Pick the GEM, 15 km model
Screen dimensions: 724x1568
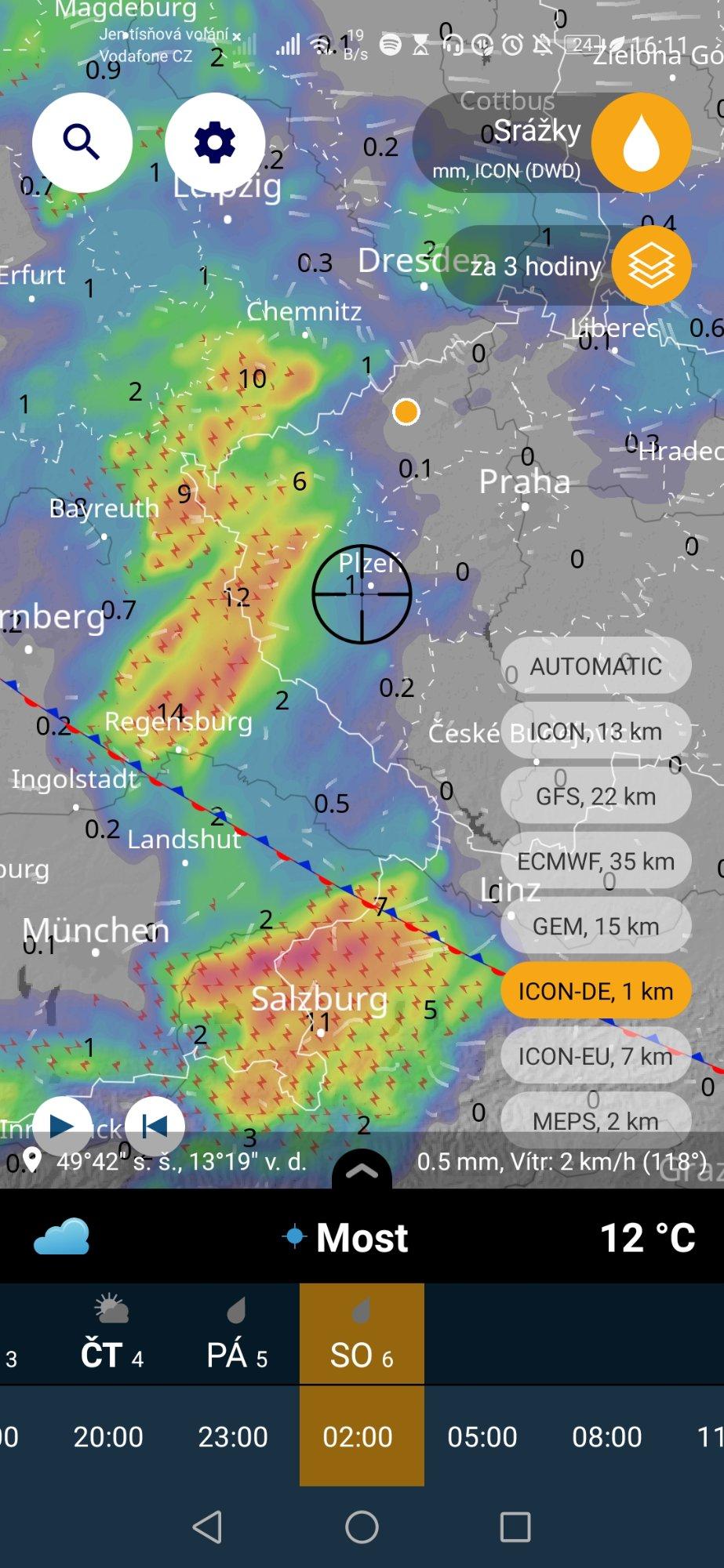[x=595, y=926]
